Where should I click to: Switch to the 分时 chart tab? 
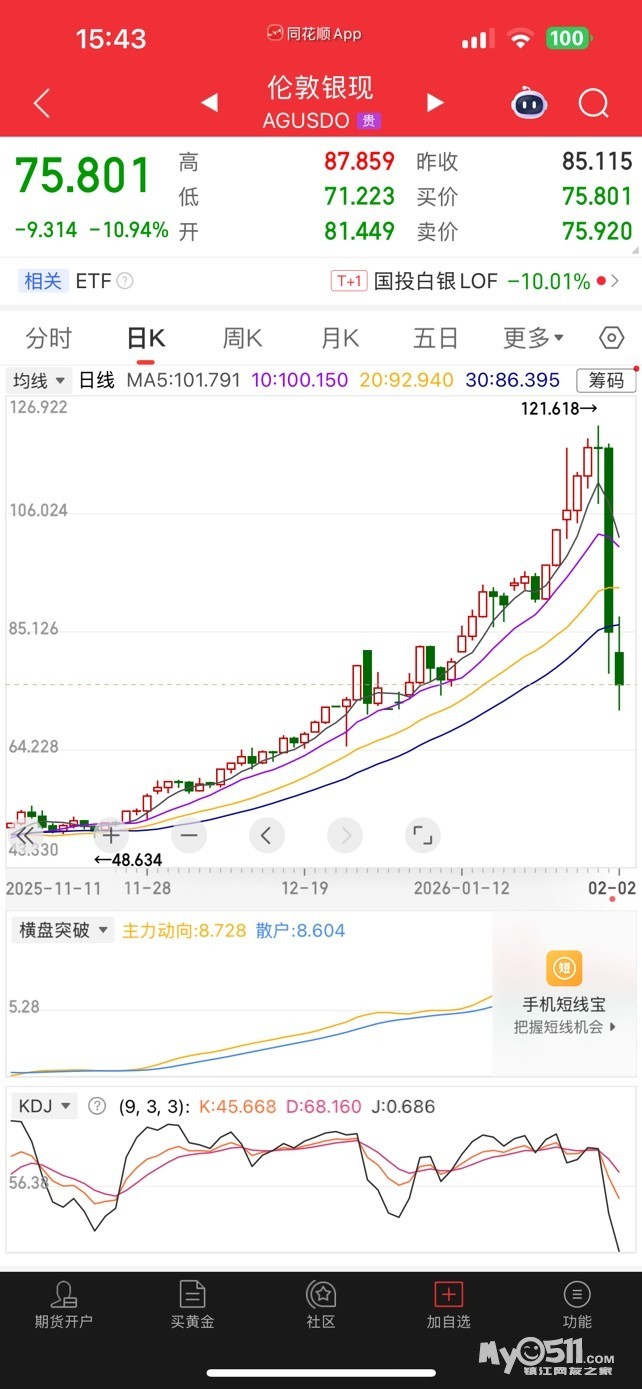coord(48,338)
